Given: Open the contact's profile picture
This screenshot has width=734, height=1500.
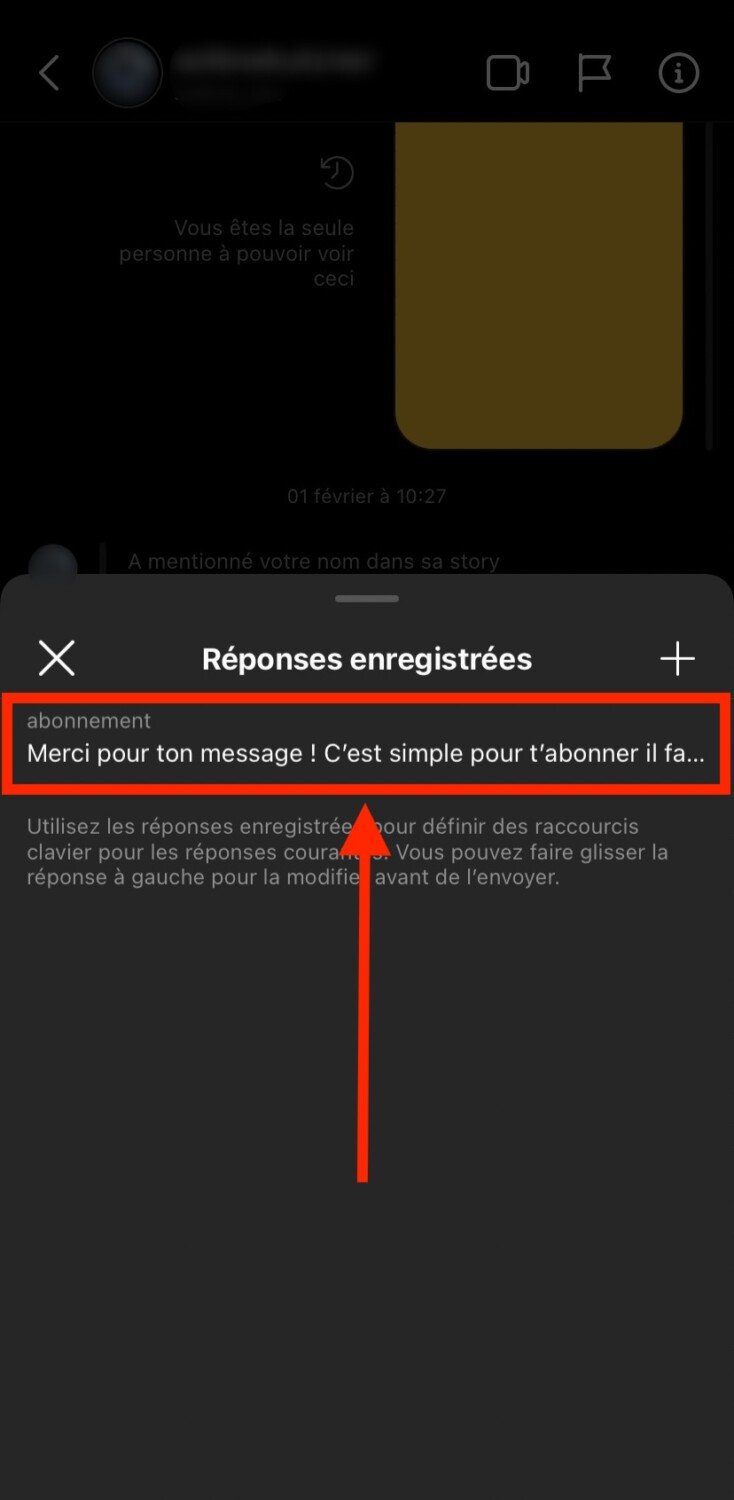Looking at the screenshot, I should tap(127, 73).
